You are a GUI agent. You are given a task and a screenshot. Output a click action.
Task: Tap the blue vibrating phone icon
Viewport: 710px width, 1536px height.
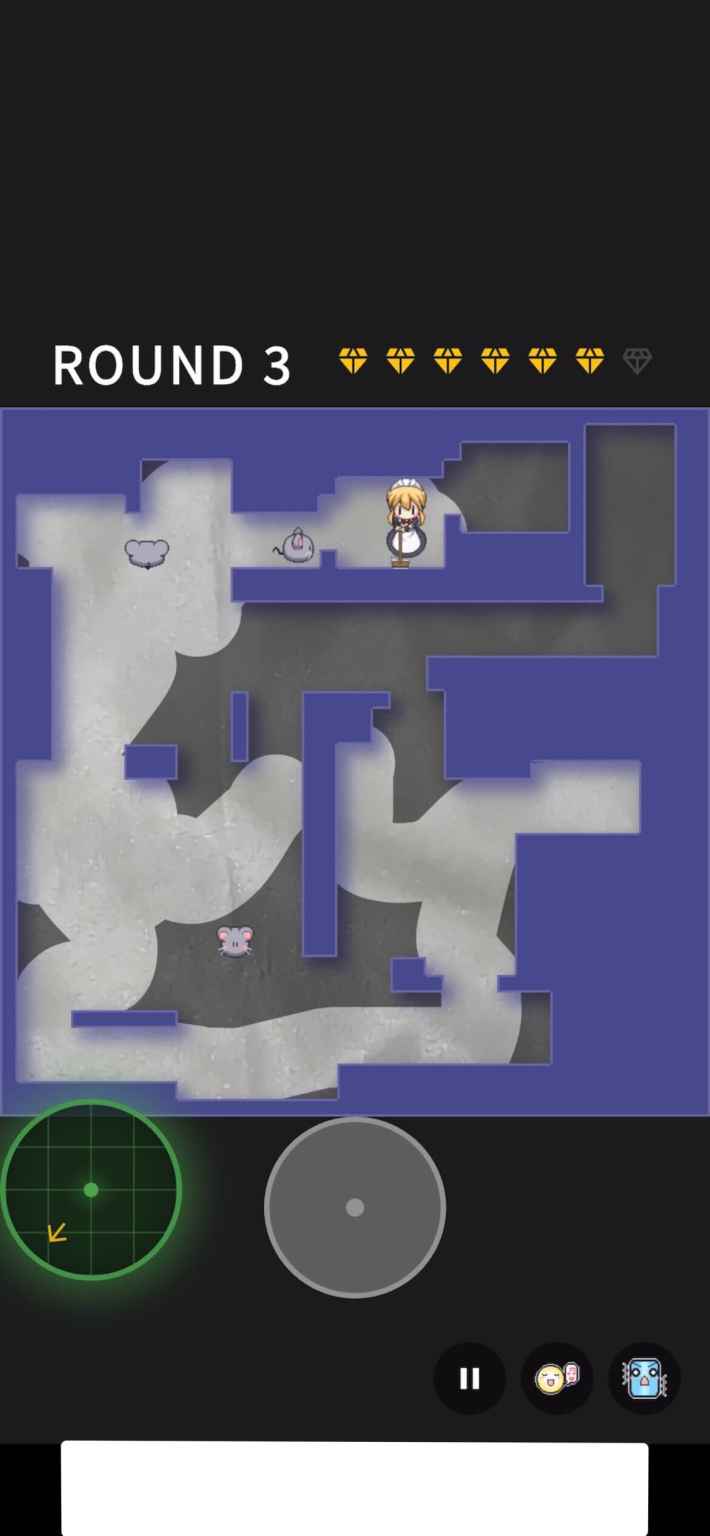click(644, 1379)
